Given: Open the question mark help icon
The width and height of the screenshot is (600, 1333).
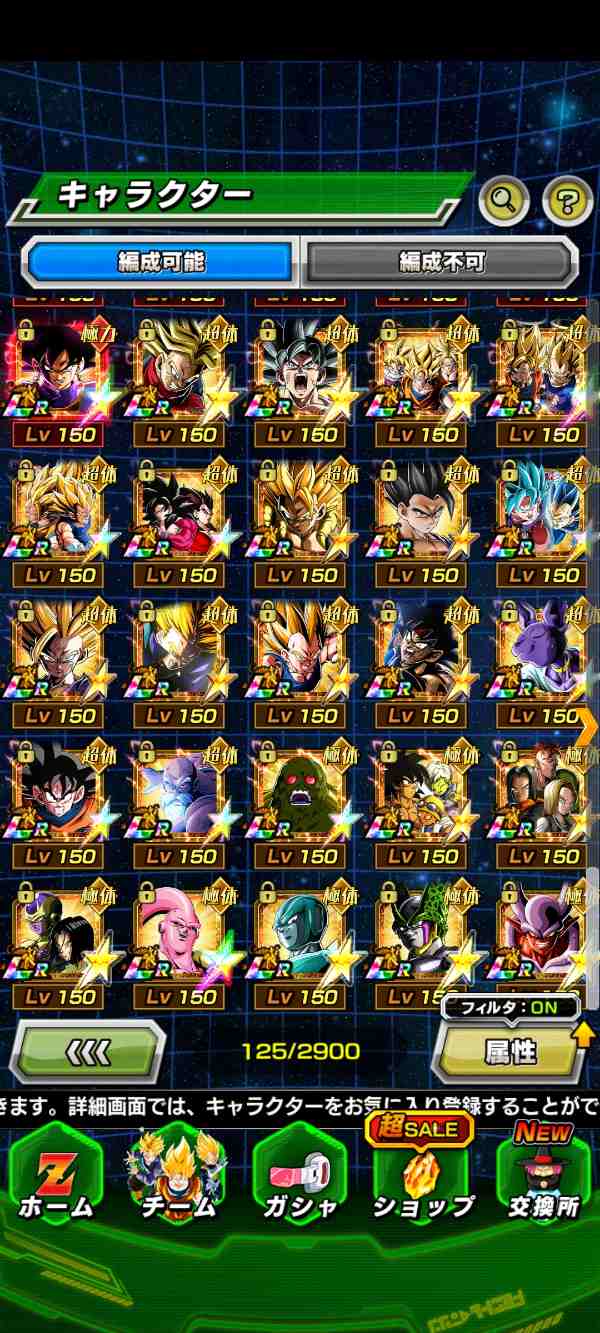Looking at the screenshot, I should [x=567, y=201].
